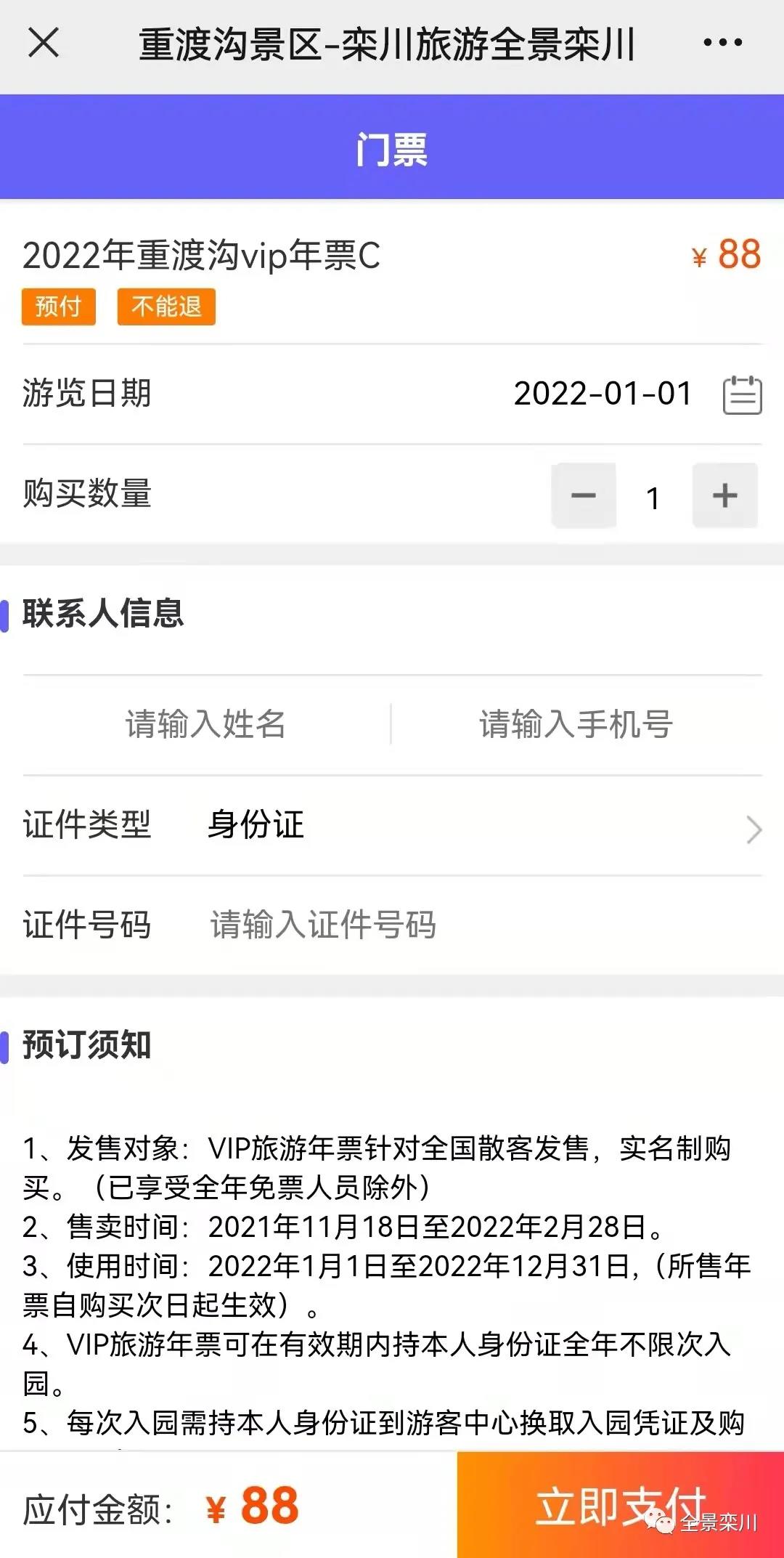
Task: Choose 证件类型 from the 身份证 row
Action: (479, 826)
